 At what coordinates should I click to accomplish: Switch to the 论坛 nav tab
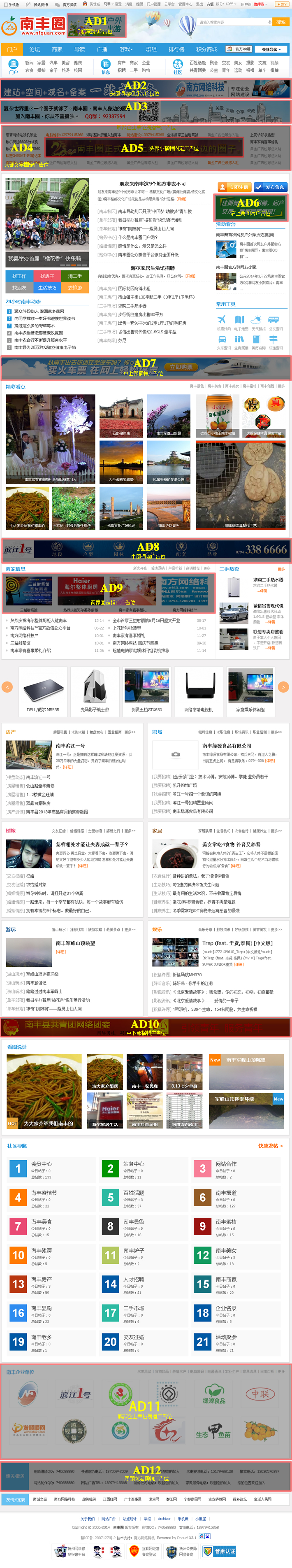point(35,49)
